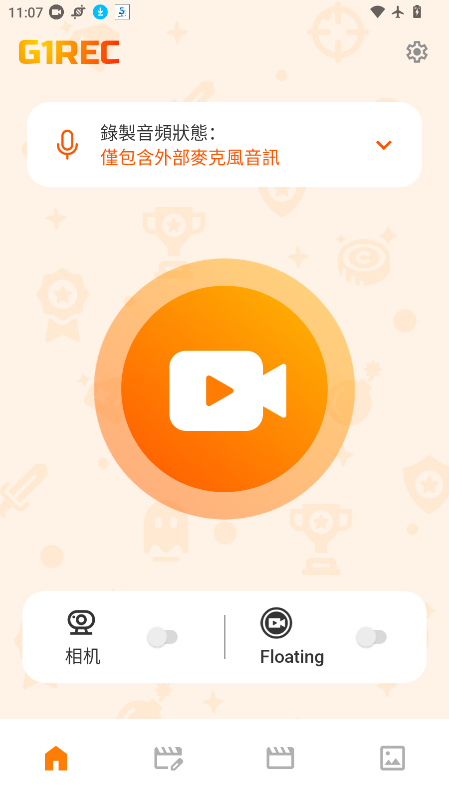Viewport: 449px width, 798px height.
Task: Enable the 相机 camera switch
Action: point(162,637)
